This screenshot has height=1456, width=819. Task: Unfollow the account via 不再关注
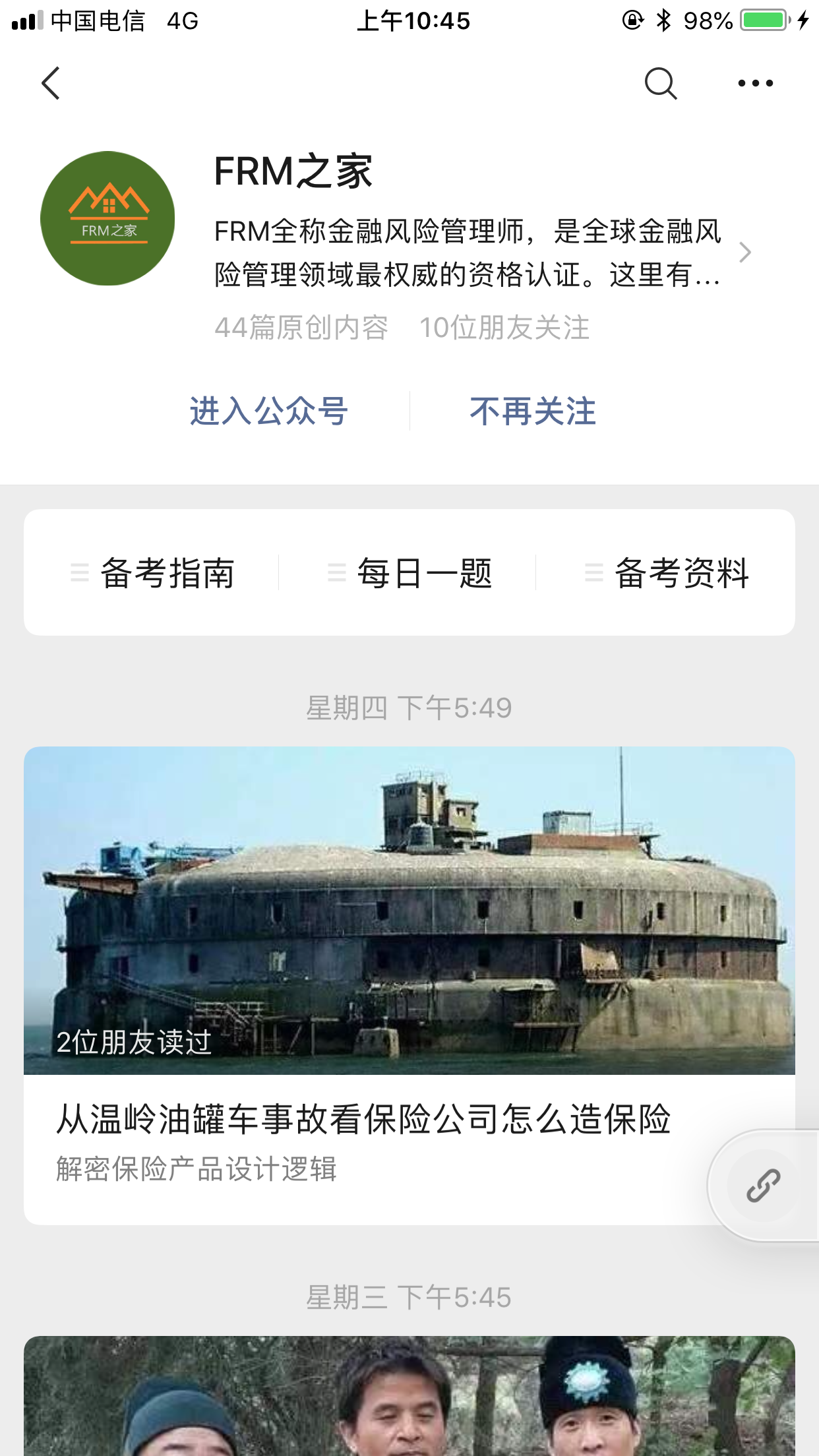[533, 411]
